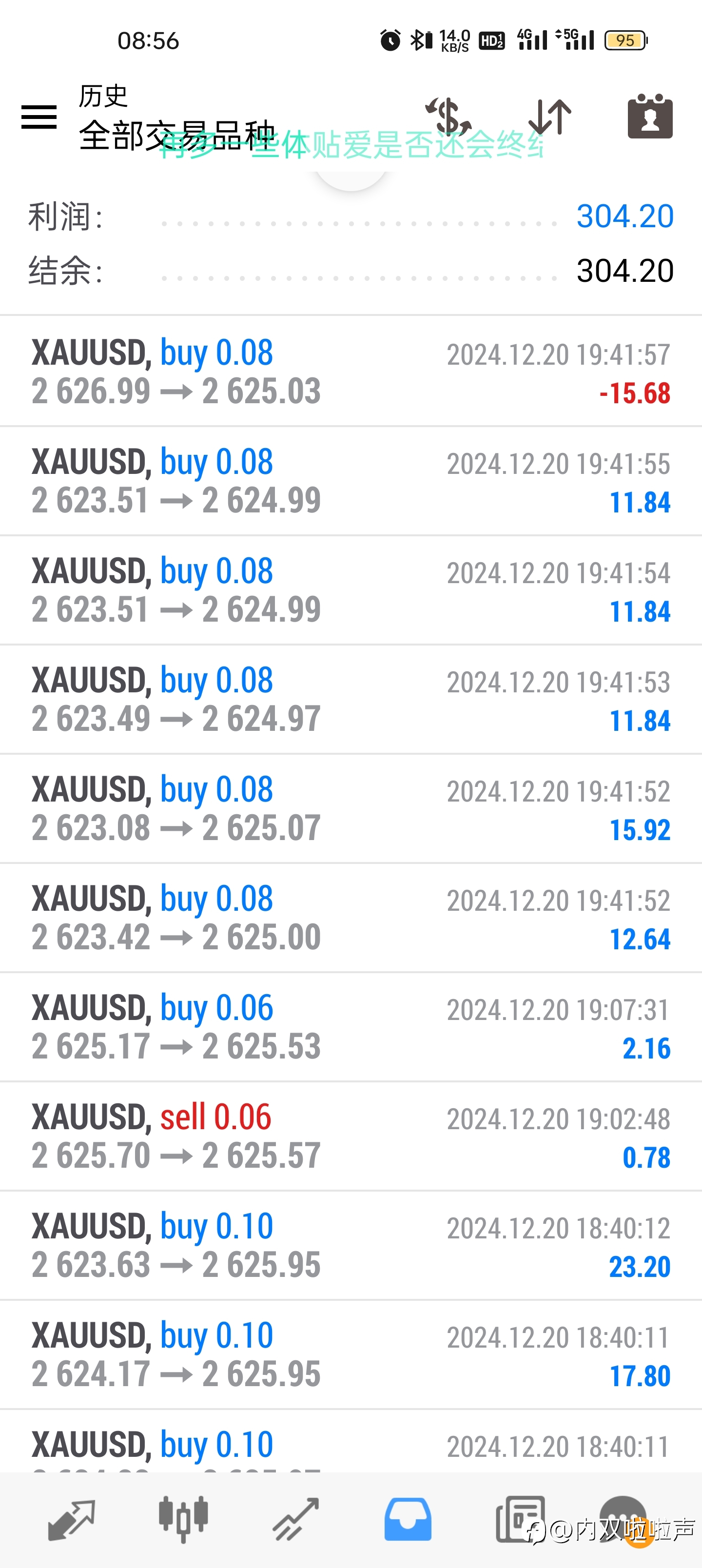Open the XAUUSD trade with profit 23.20
The width and height of the screenshot is (702, 1568).
[x=351, y=1245]
